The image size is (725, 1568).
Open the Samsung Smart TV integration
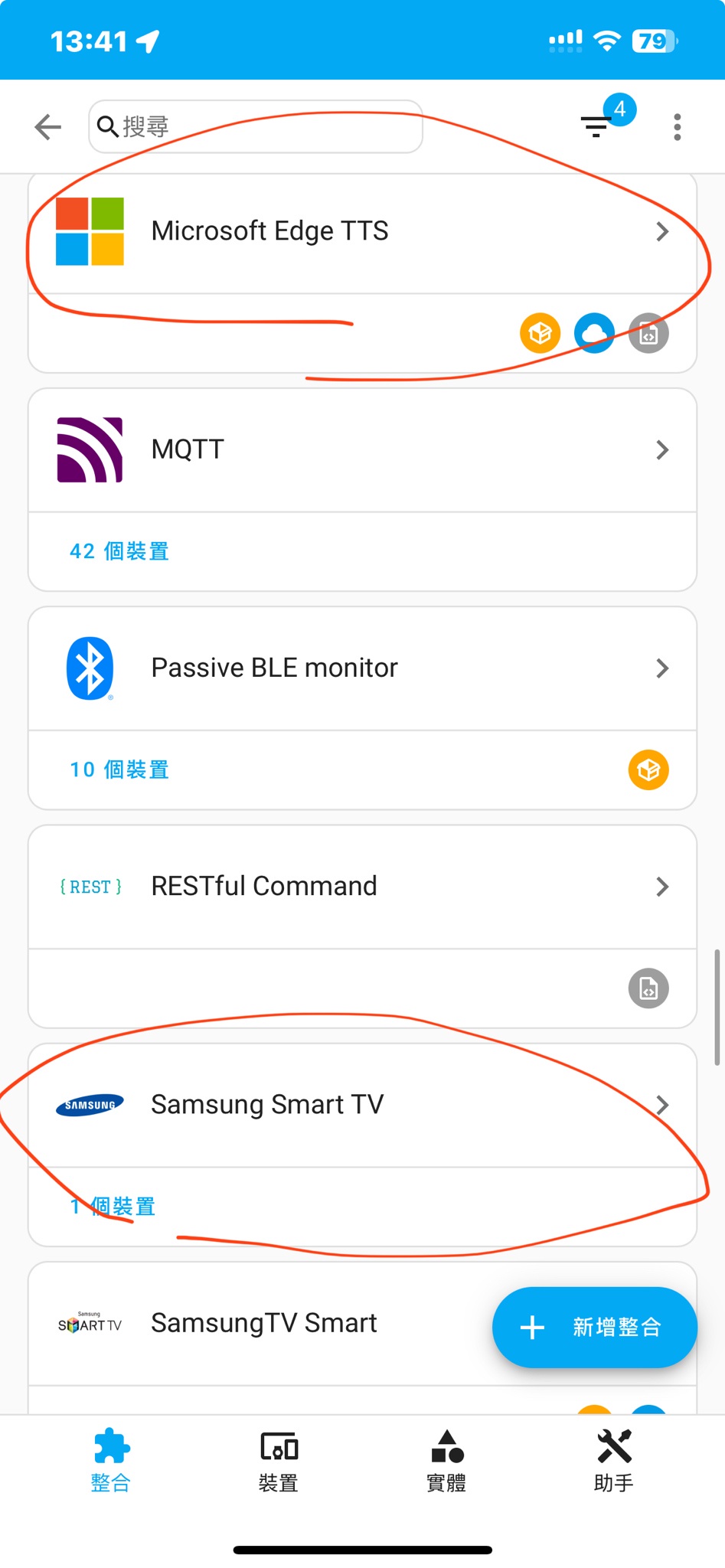click(x=362, y=1105)
